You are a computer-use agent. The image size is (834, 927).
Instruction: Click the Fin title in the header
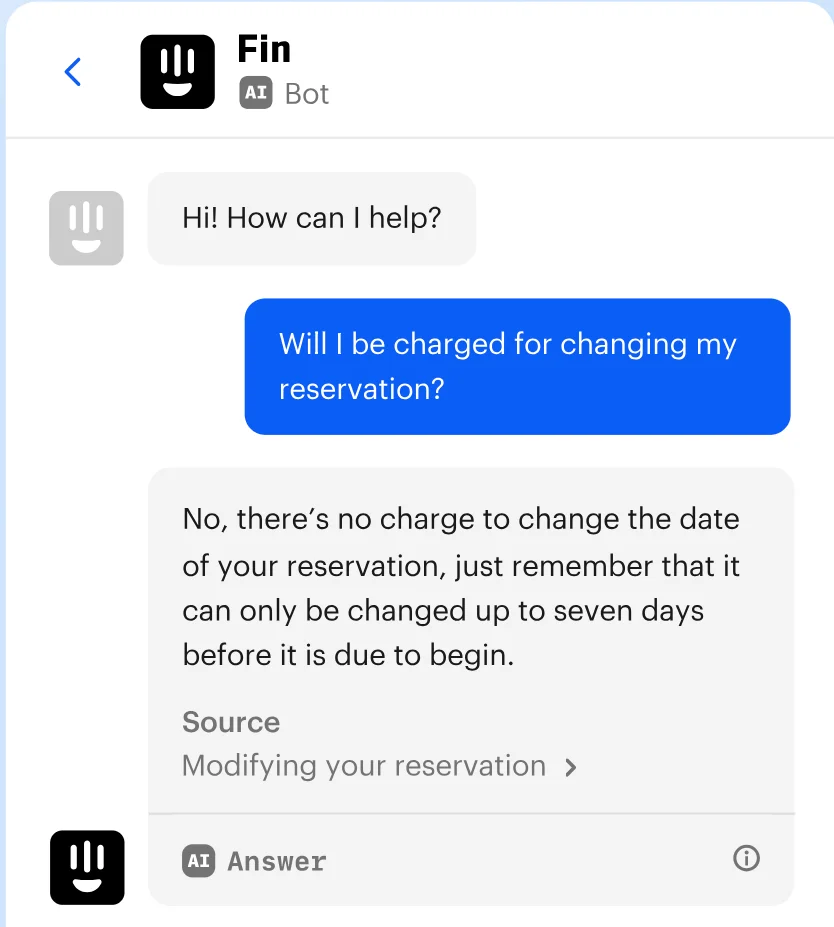[x=264, y=49]
